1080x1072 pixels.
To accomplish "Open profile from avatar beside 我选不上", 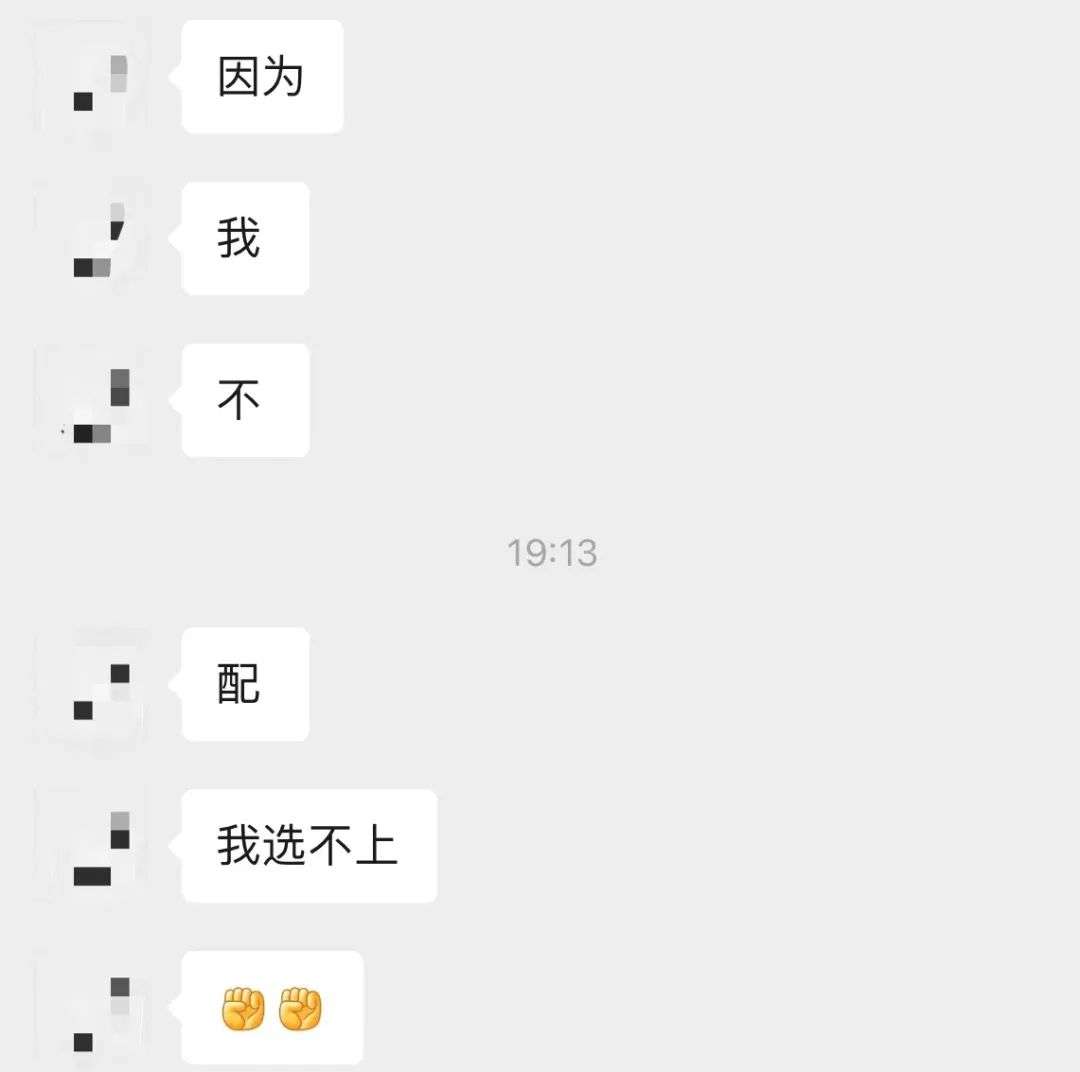I will [92, 847].
